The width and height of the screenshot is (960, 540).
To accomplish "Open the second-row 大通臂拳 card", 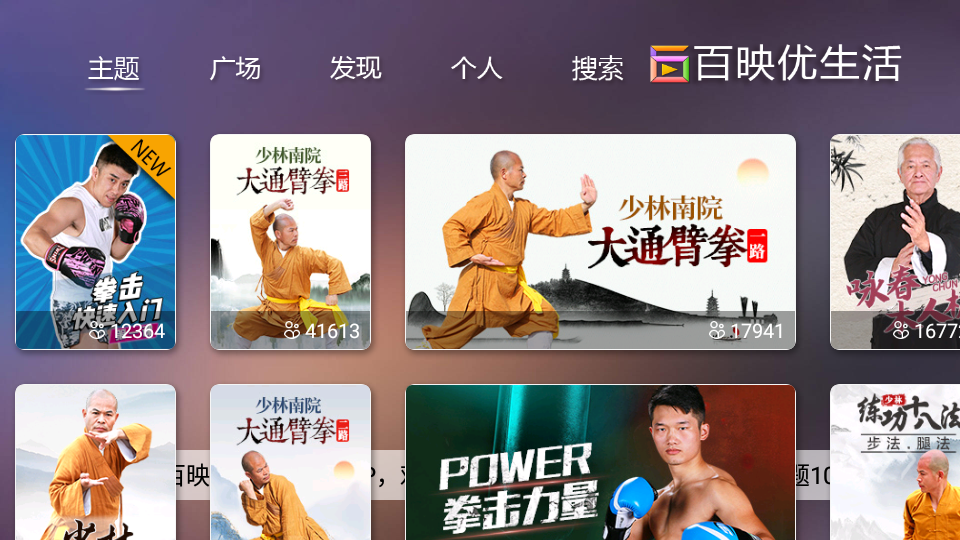I will coord(290,462).
